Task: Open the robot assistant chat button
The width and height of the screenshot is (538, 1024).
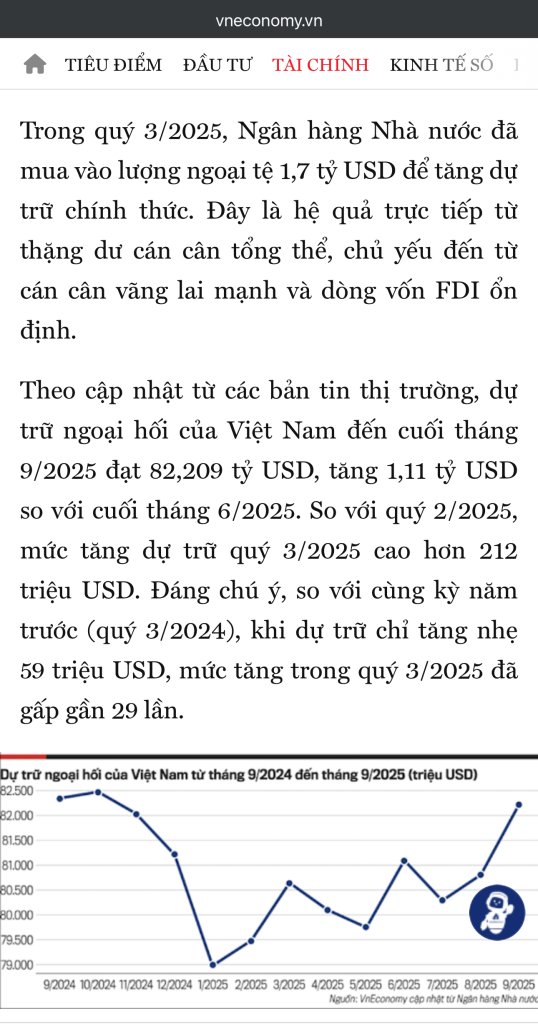Action: tap(497, 912)
